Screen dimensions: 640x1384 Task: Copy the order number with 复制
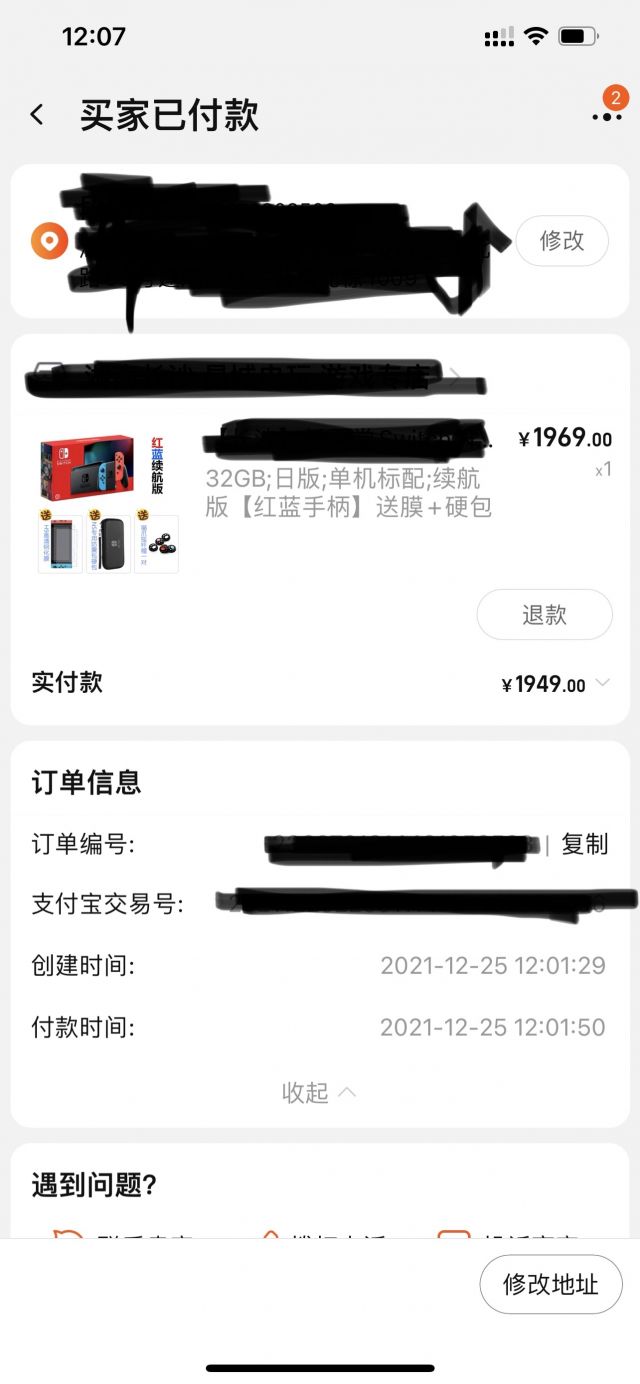[584, 844]
